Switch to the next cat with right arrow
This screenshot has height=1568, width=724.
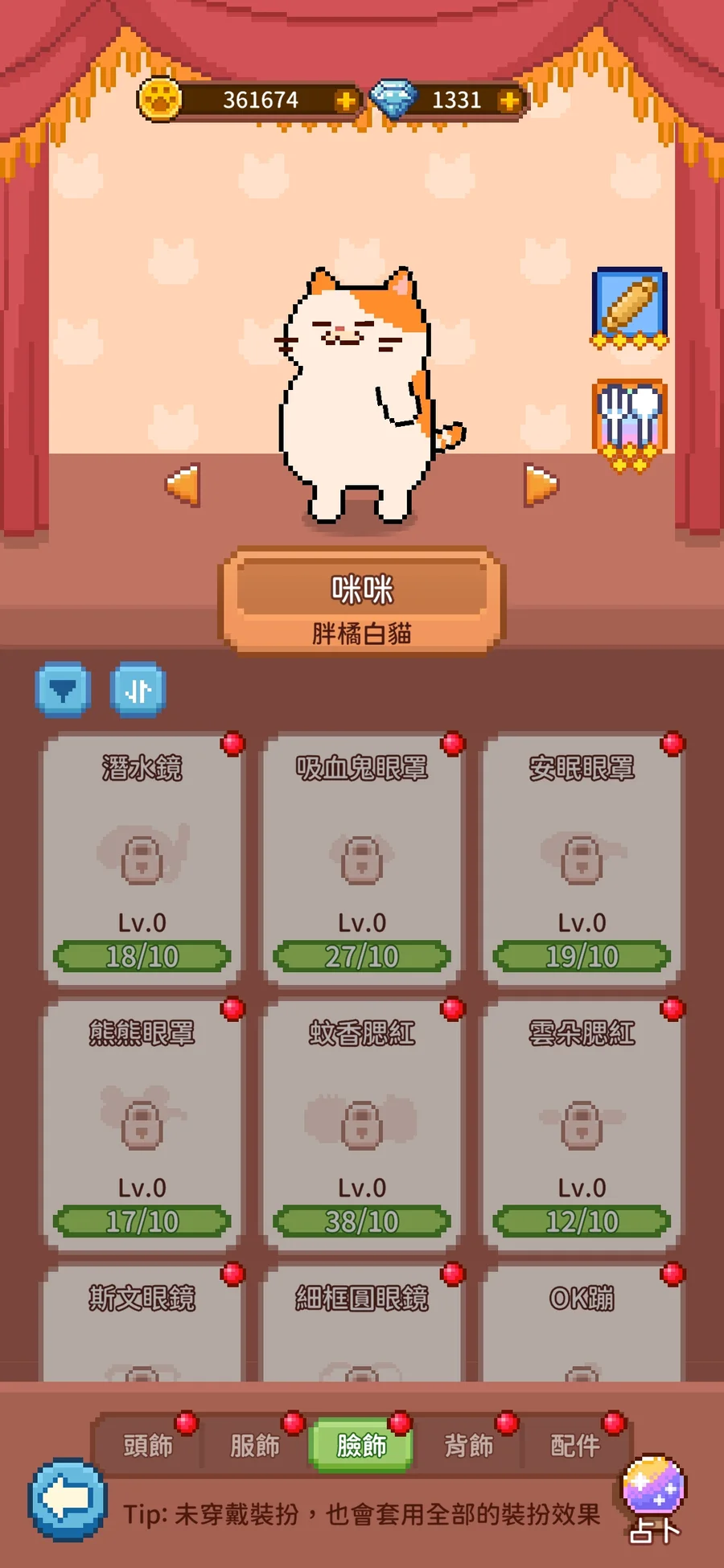click(x=541, y=485)
